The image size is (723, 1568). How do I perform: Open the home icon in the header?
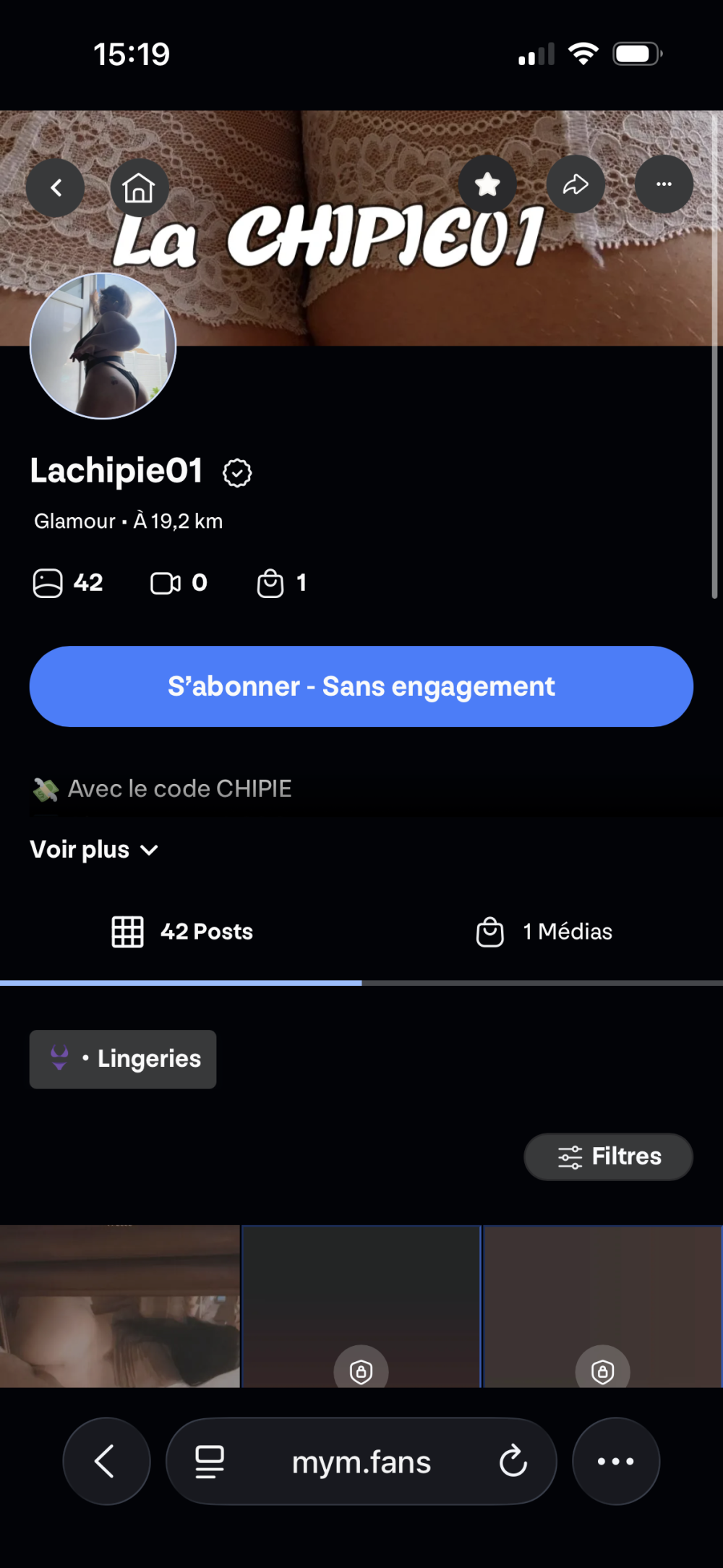[x=139, y=188]
